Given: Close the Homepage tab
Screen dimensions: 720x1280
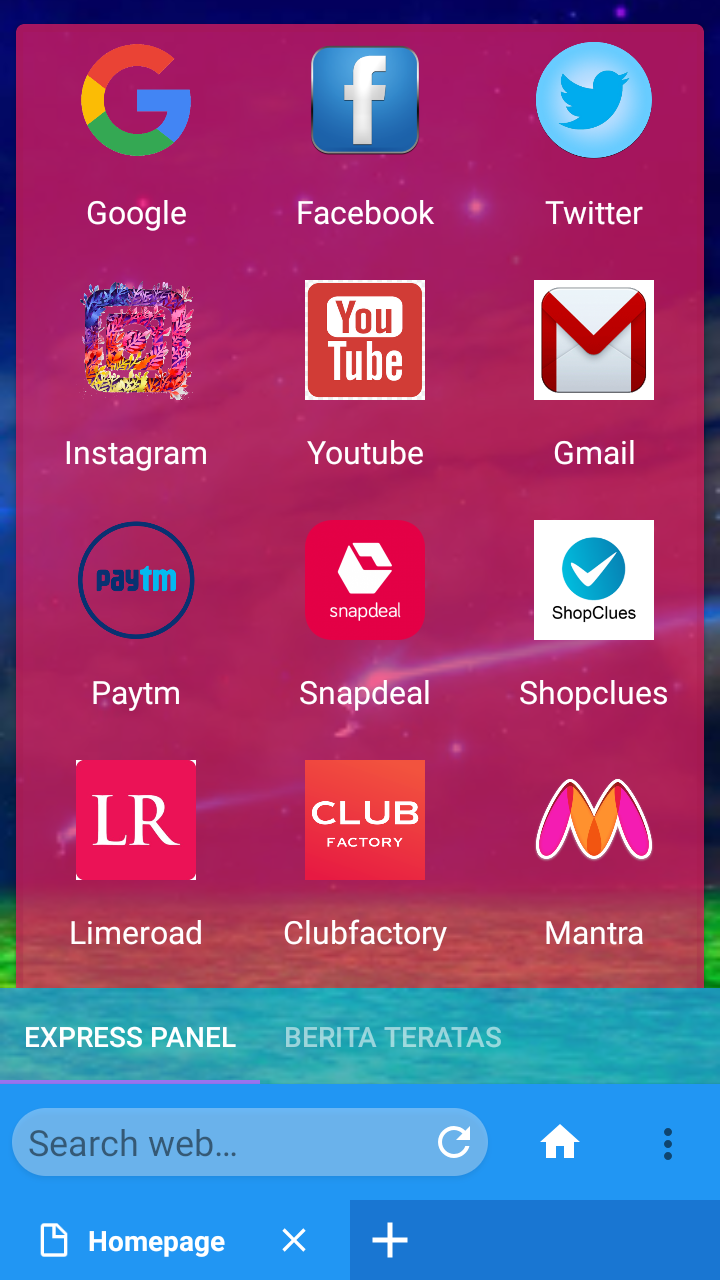Looking at the screenshot, I should [293, 1241].
